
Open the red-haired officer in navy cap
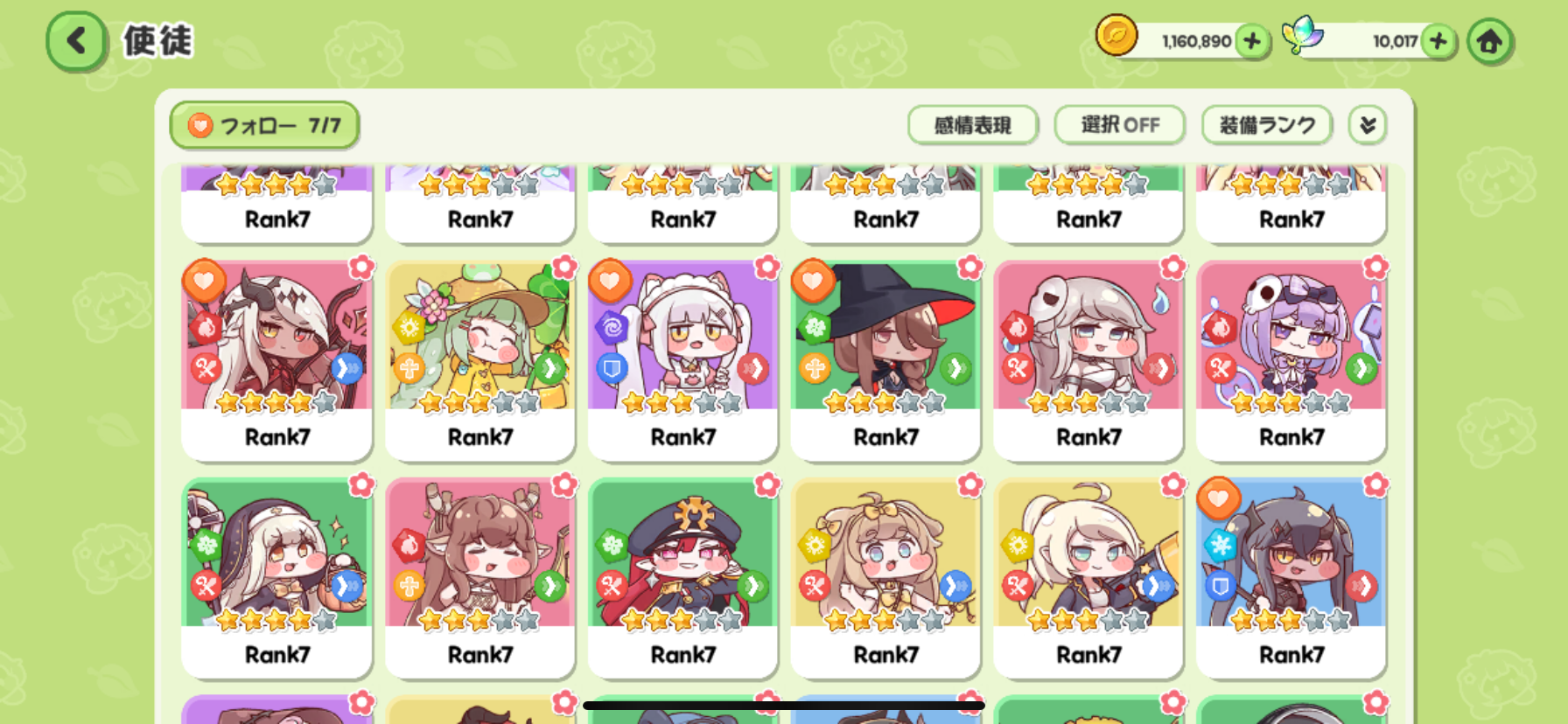click(682, 577)
